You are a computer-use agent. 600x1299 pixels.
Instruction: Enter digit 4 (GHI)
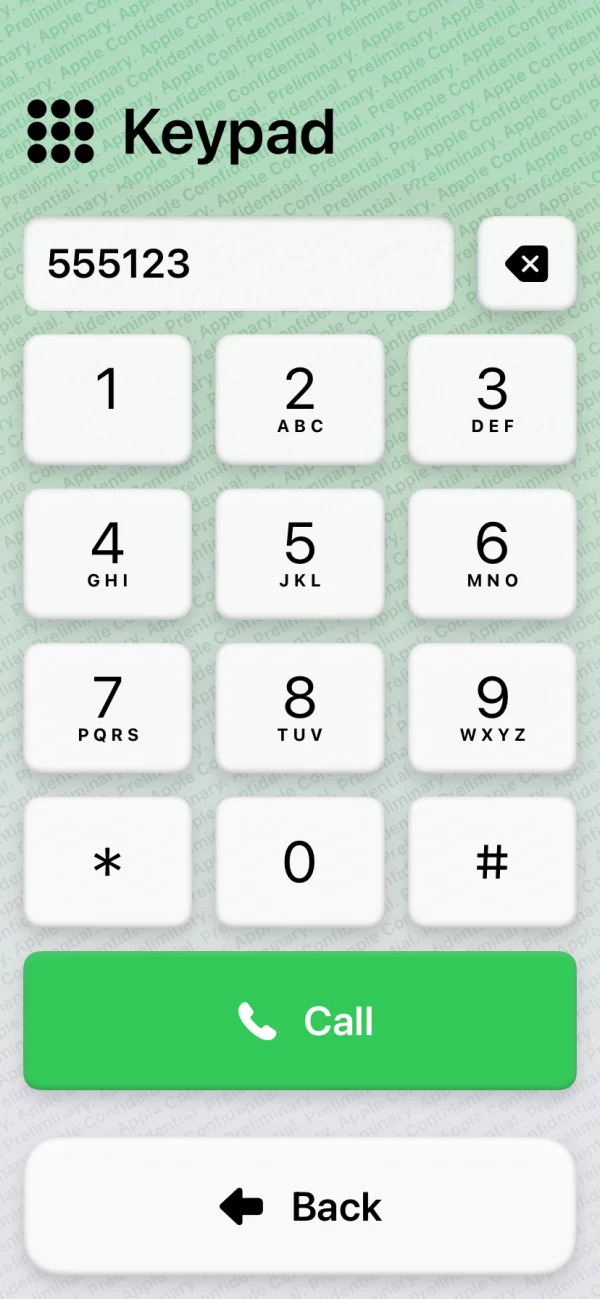point(108,553)
